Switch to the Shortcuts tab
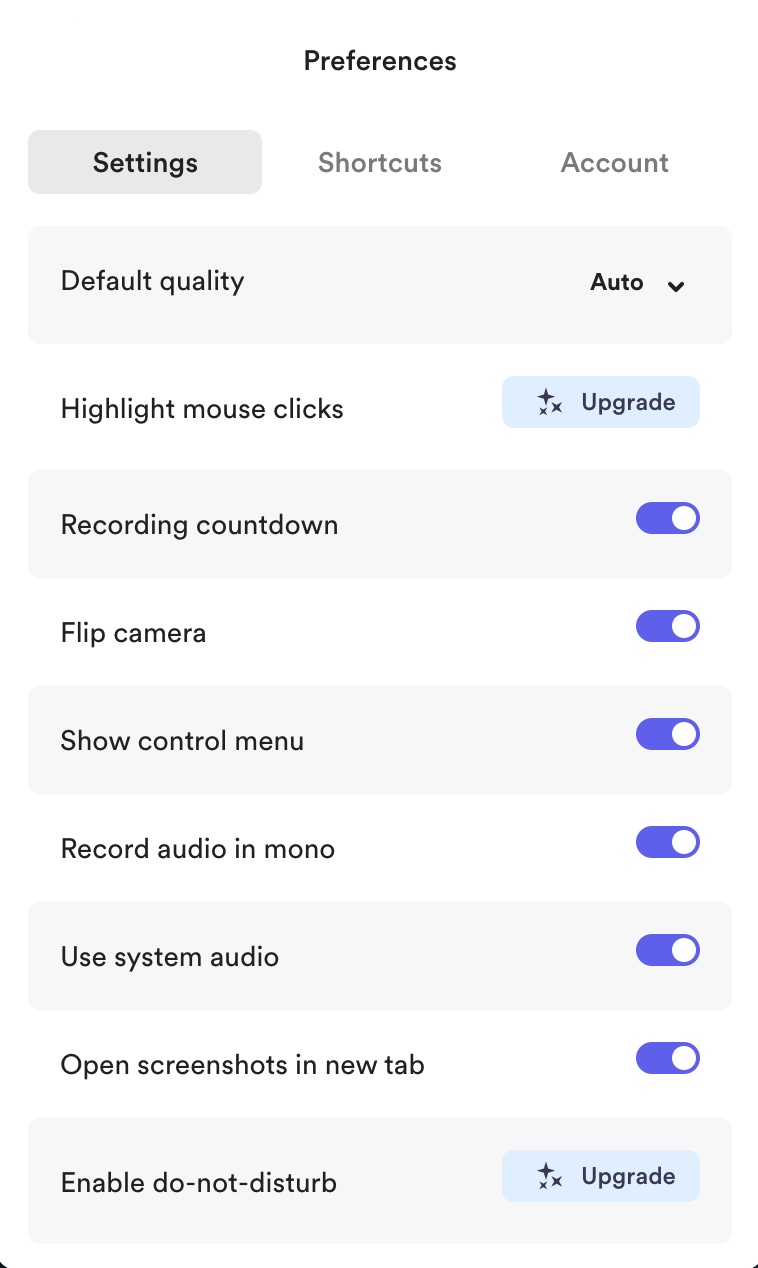Screen dimensions: 758x1268 [379, 163]
